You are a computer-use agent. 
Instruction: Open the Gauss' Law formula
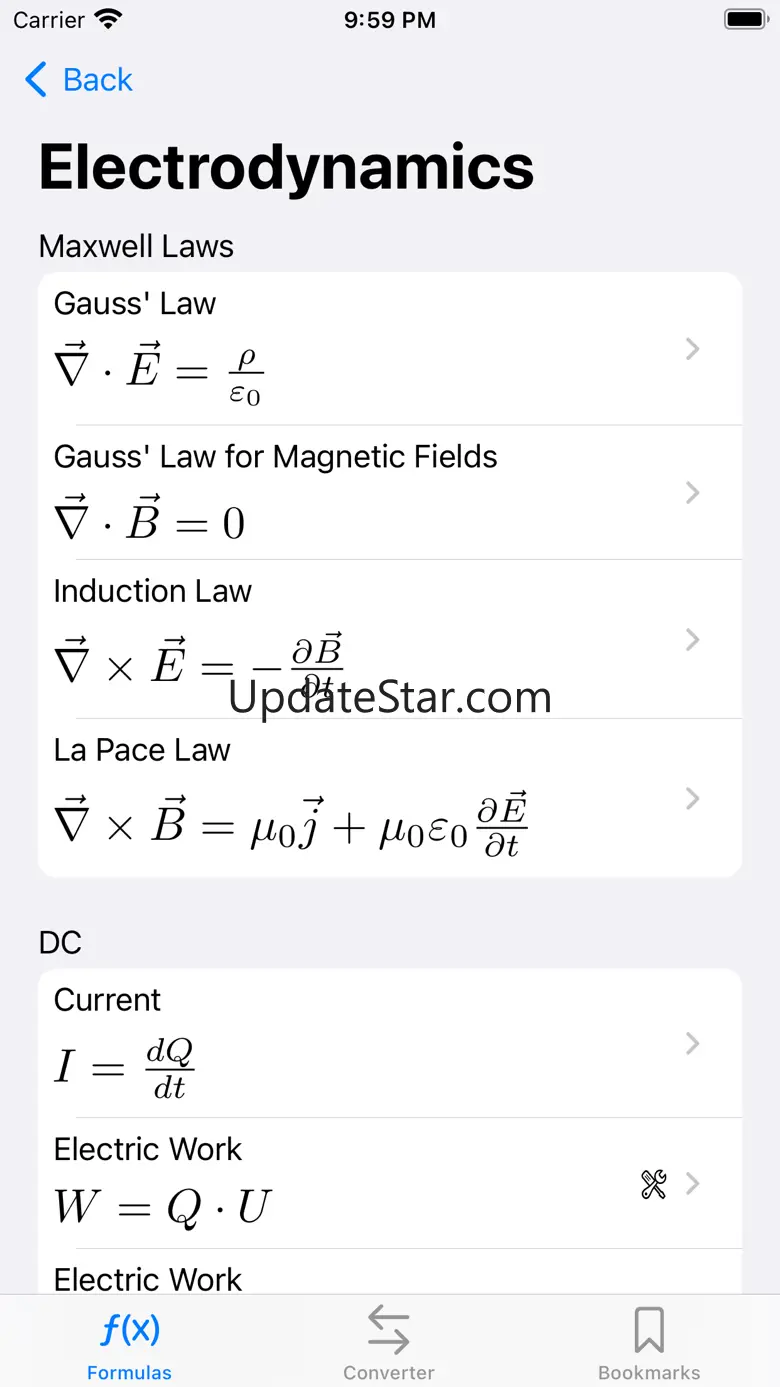pos(390,349)
